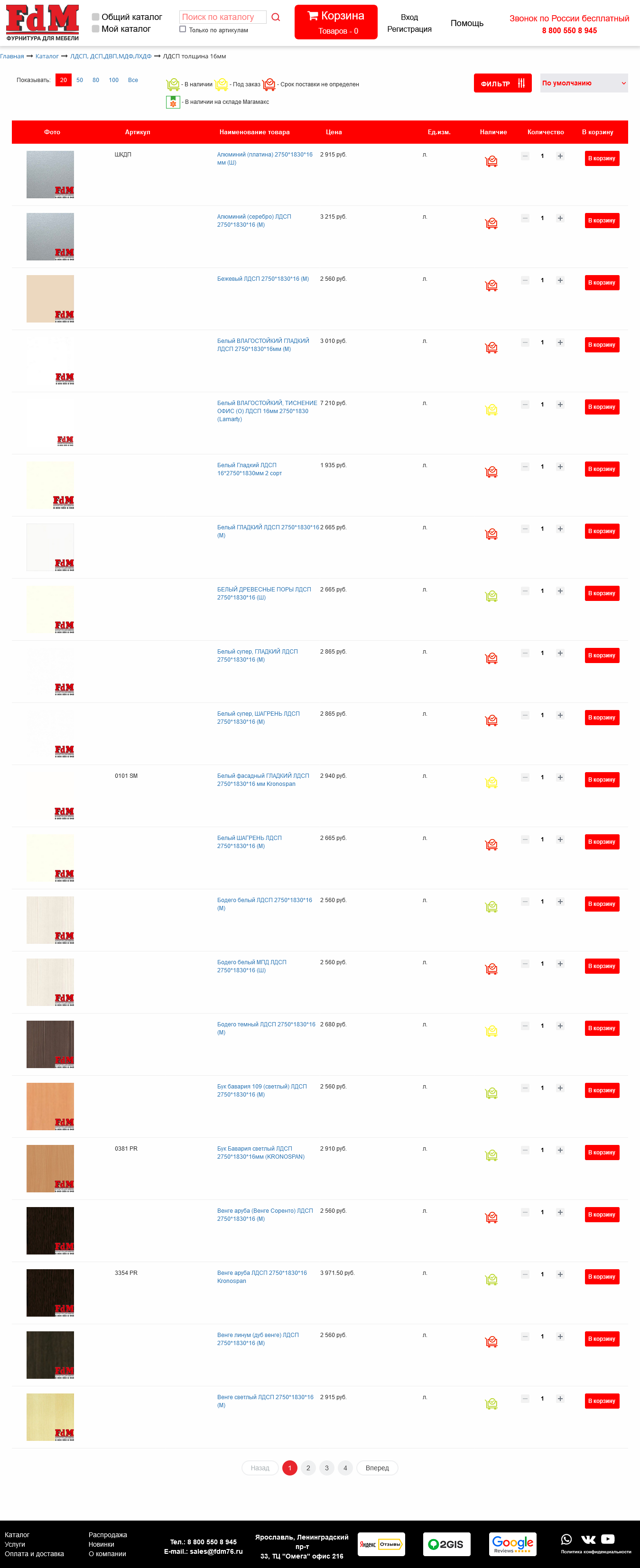Open the Корзина cart button
The height and width of the screenshot is (1568, 640).
coord(335,22)
